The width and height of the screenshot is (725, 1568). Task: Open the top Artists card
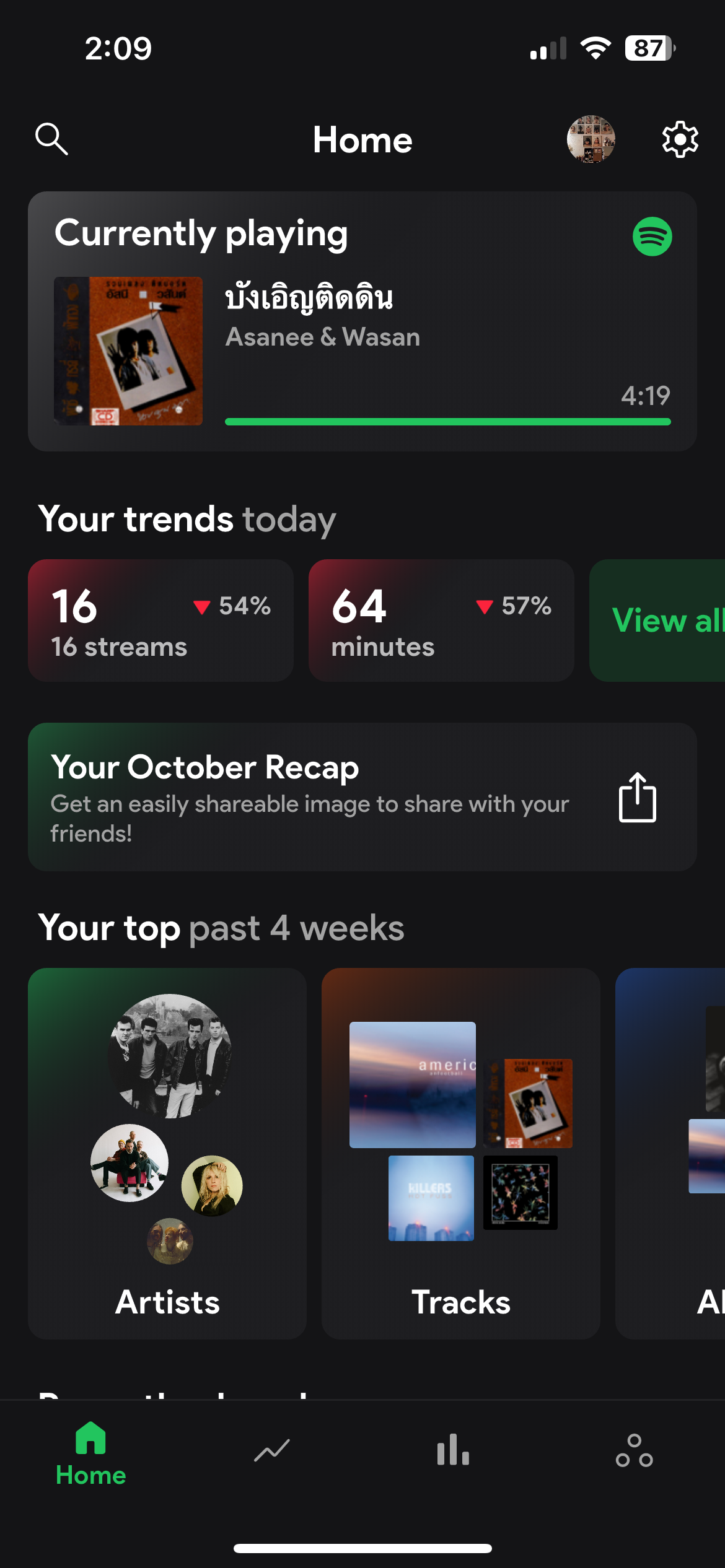pos(167,1152)
